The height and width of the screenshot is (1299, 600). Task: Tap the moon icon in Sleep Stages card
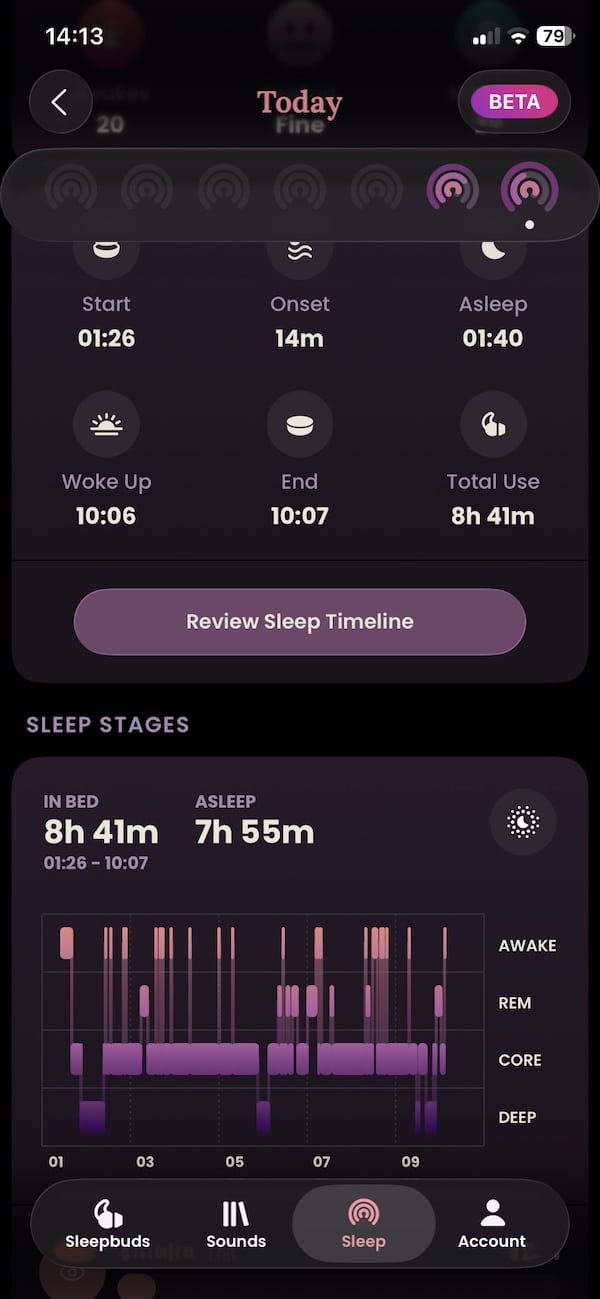(522, 822)
